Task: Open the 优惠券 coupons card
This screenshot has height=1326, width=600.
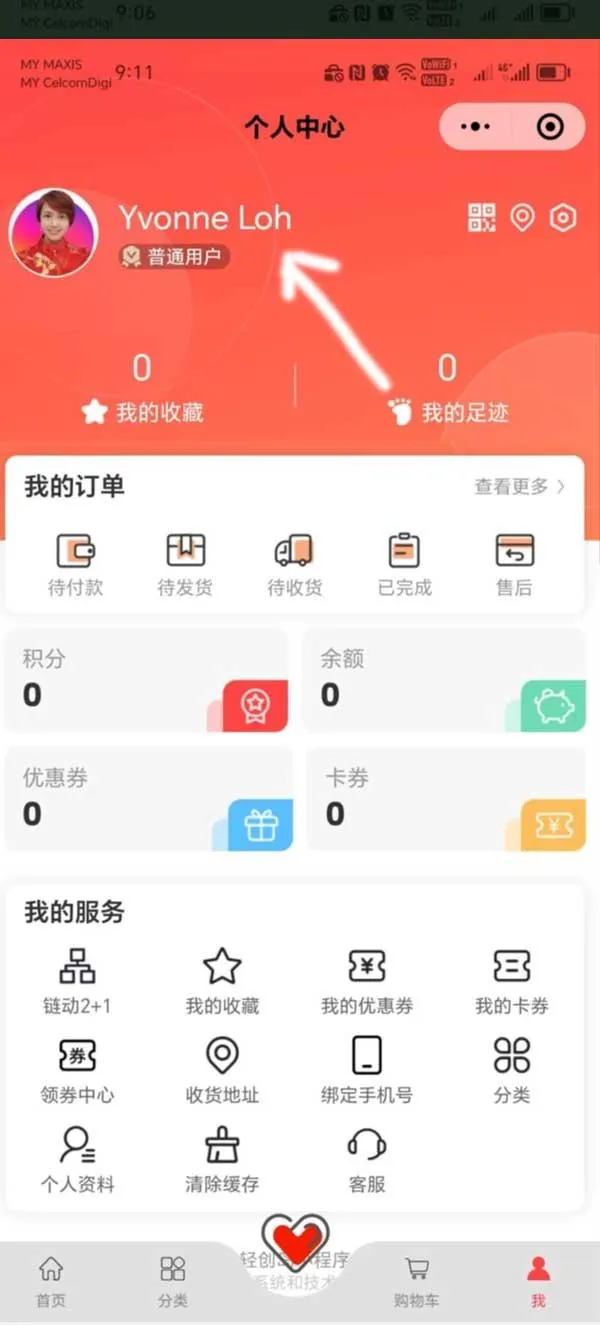Action: click(x=147, y=799)
